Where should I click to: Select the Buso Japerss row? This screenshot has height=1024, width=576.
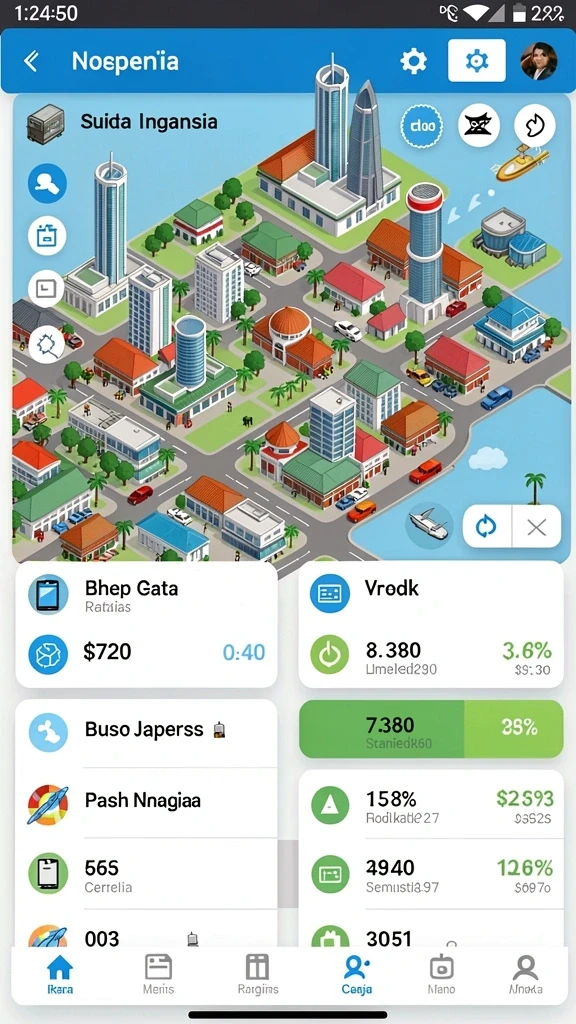point(146,732)
